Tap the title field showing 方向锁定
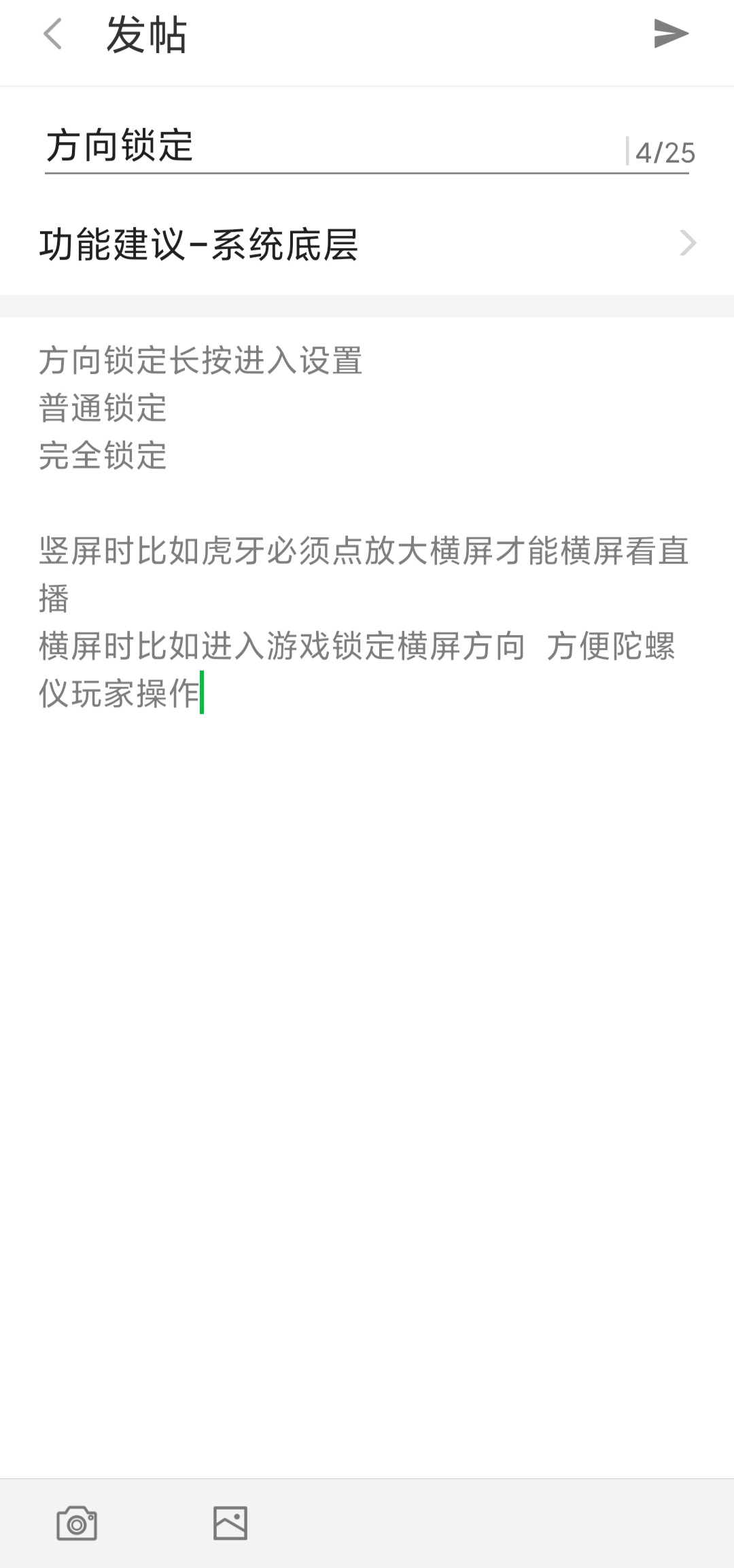The height and width of the screenshot is (1568, 734). pos(333,146)
